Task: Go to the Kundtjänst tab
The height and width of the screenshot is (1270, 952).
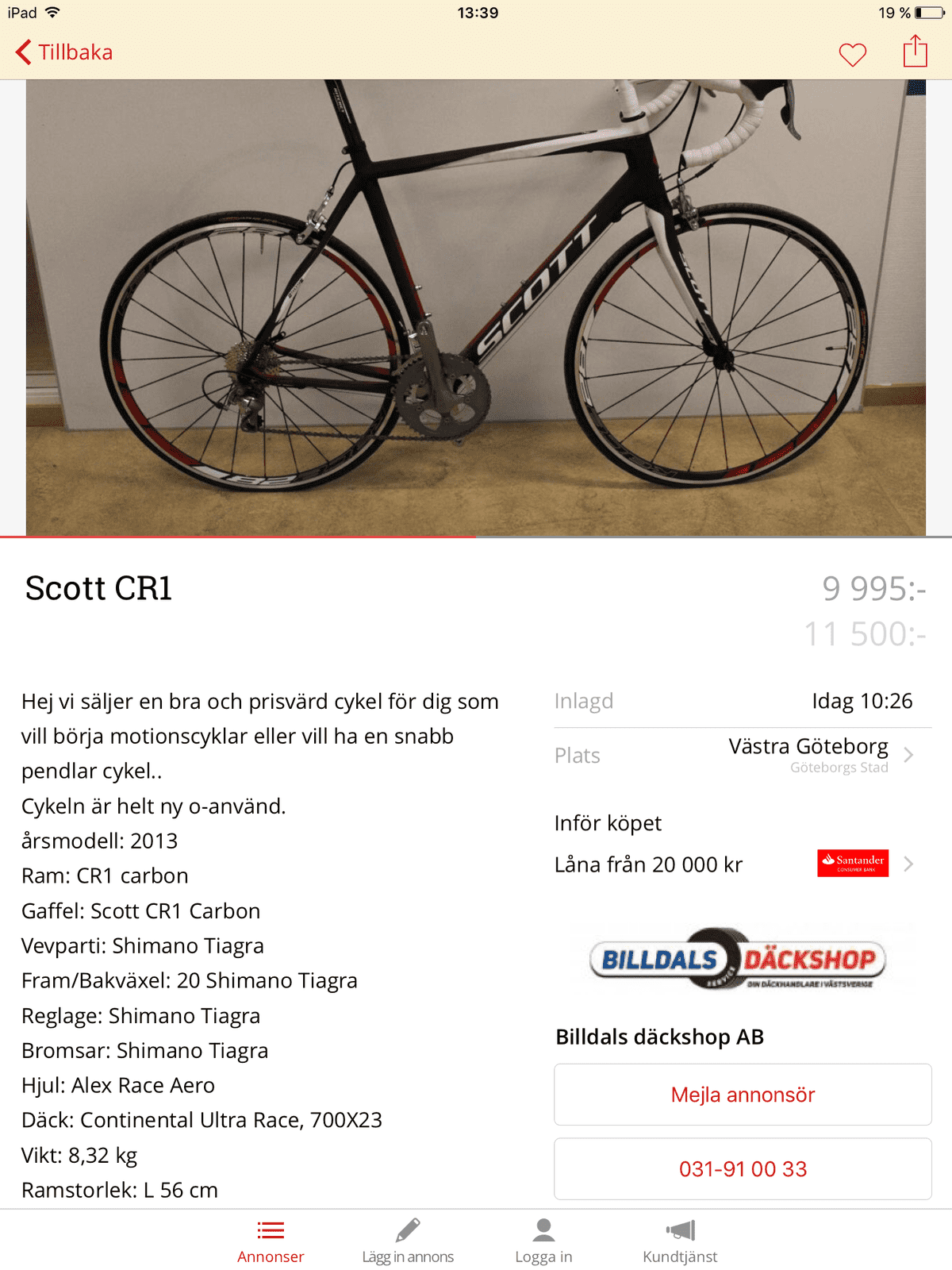Action: point(680,1242)
